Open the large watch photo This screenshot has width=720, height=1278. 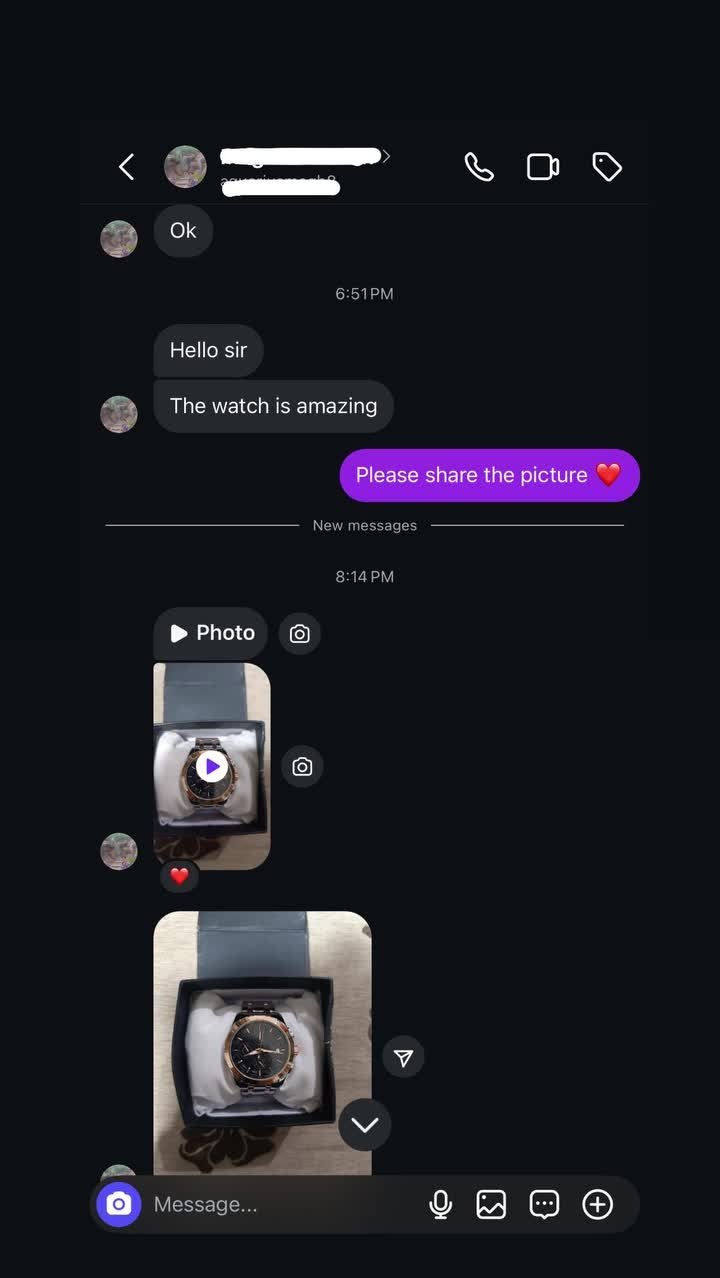coord(262,1040)
